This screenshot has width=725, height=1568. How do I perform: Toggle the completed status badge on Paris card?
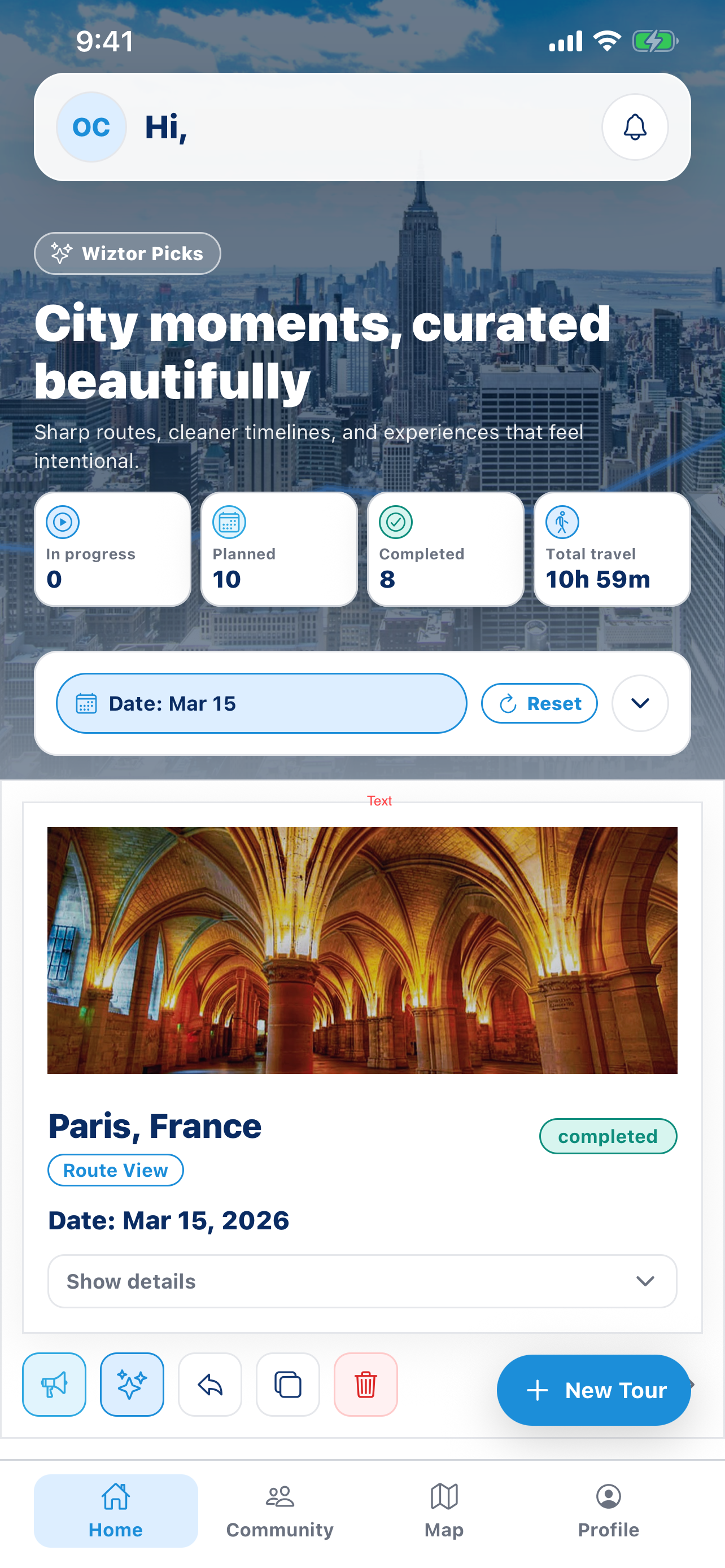[x=608, y=1136]
